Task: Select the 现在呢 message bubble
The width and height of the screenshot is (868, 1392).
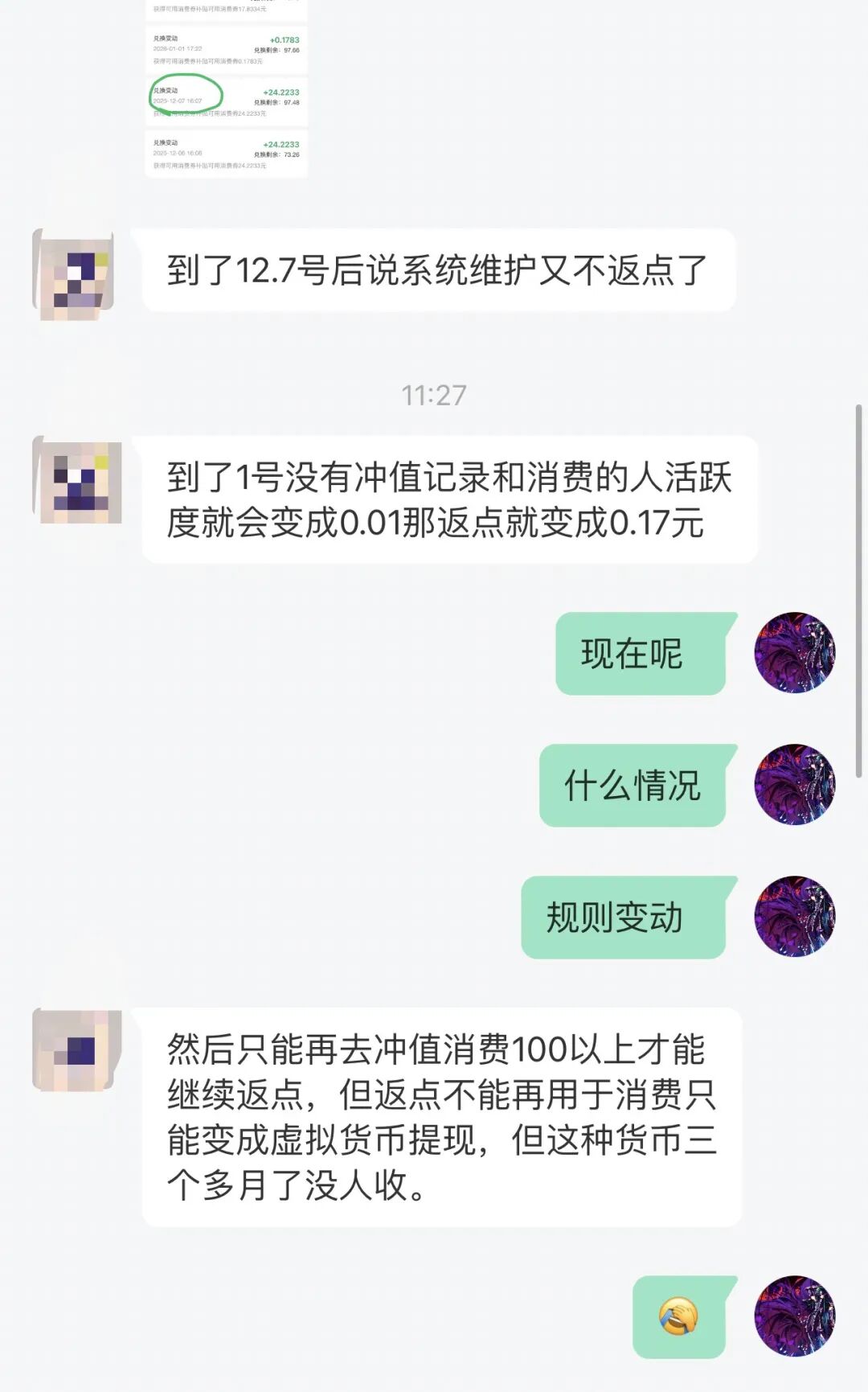Action: [639, 655]
